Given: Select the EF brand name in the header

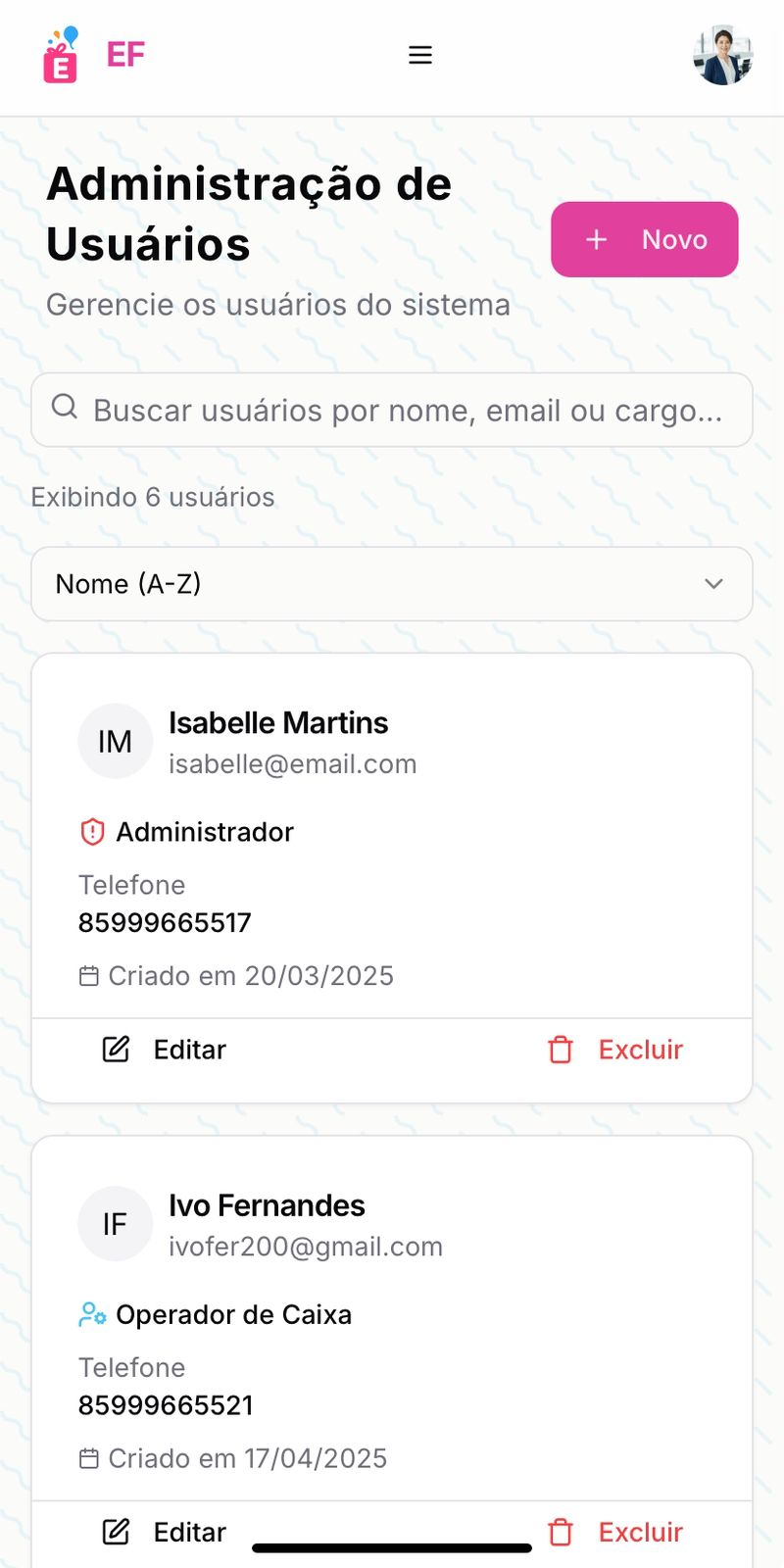Looking at the screenshot, I should [x=125, y=55].
